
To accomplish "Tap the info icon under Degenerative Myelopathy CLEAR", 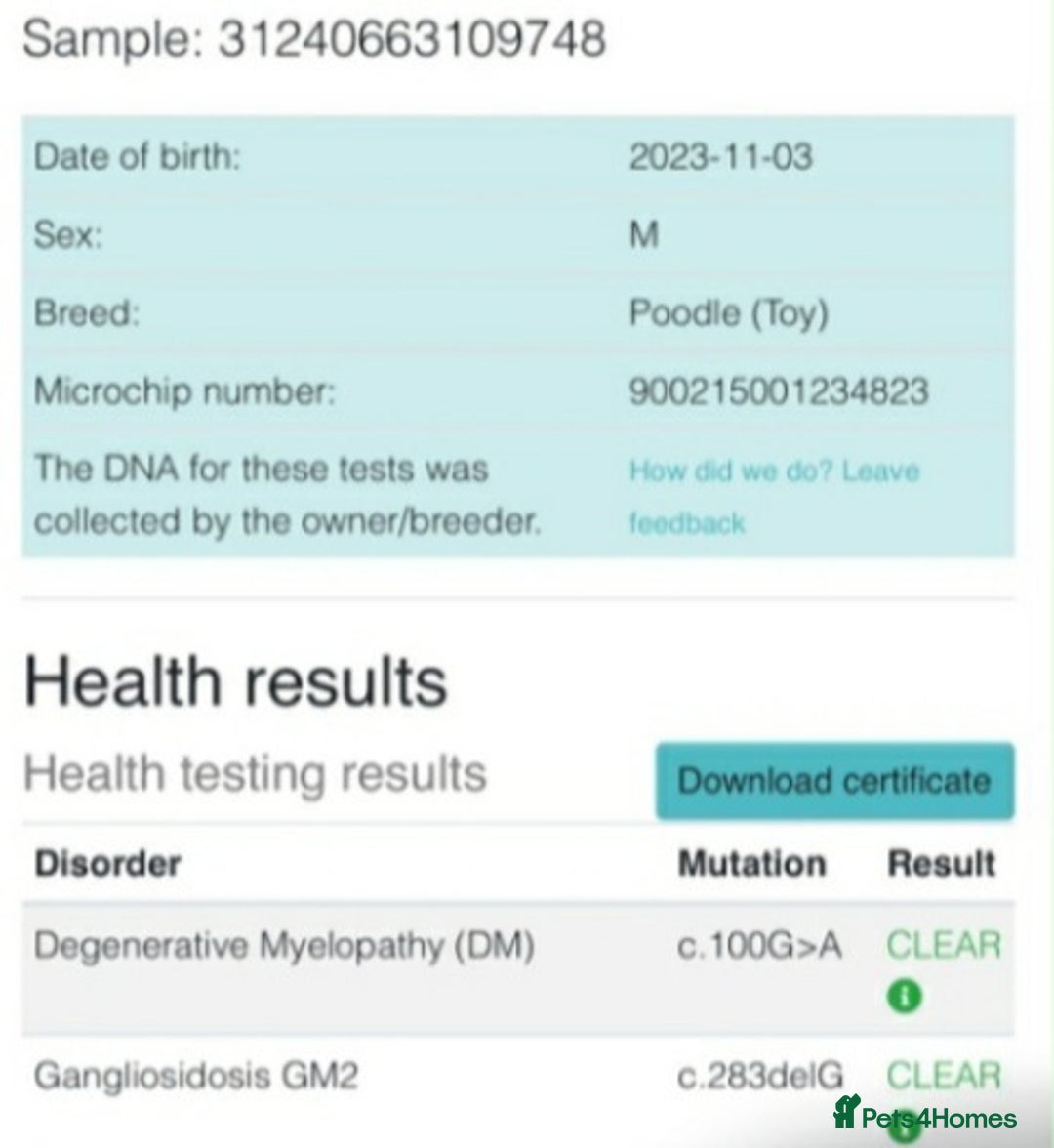I will click(x=905, y=997).
